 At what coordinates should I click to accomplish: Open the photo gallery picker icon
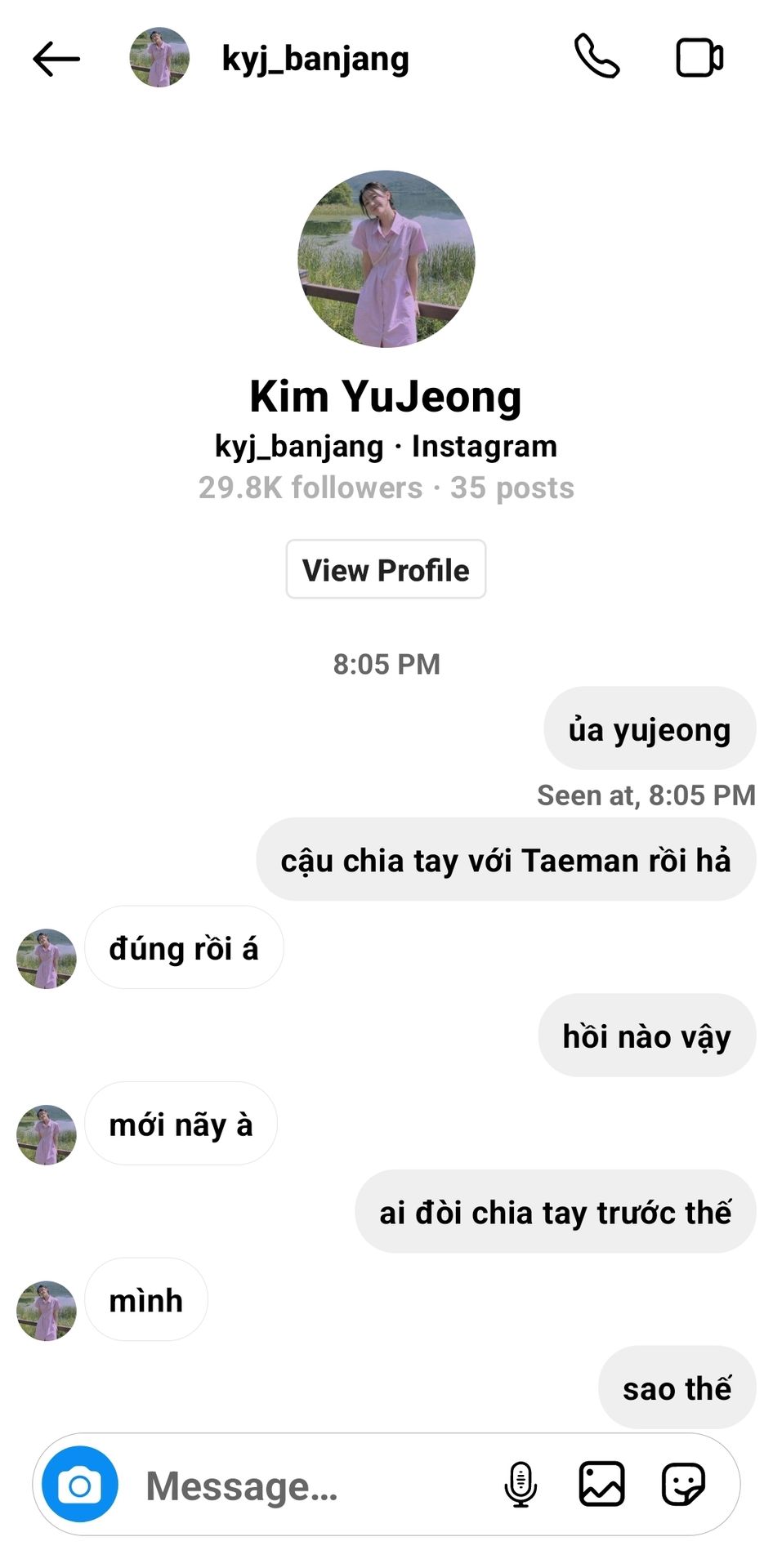[601, 1485]
